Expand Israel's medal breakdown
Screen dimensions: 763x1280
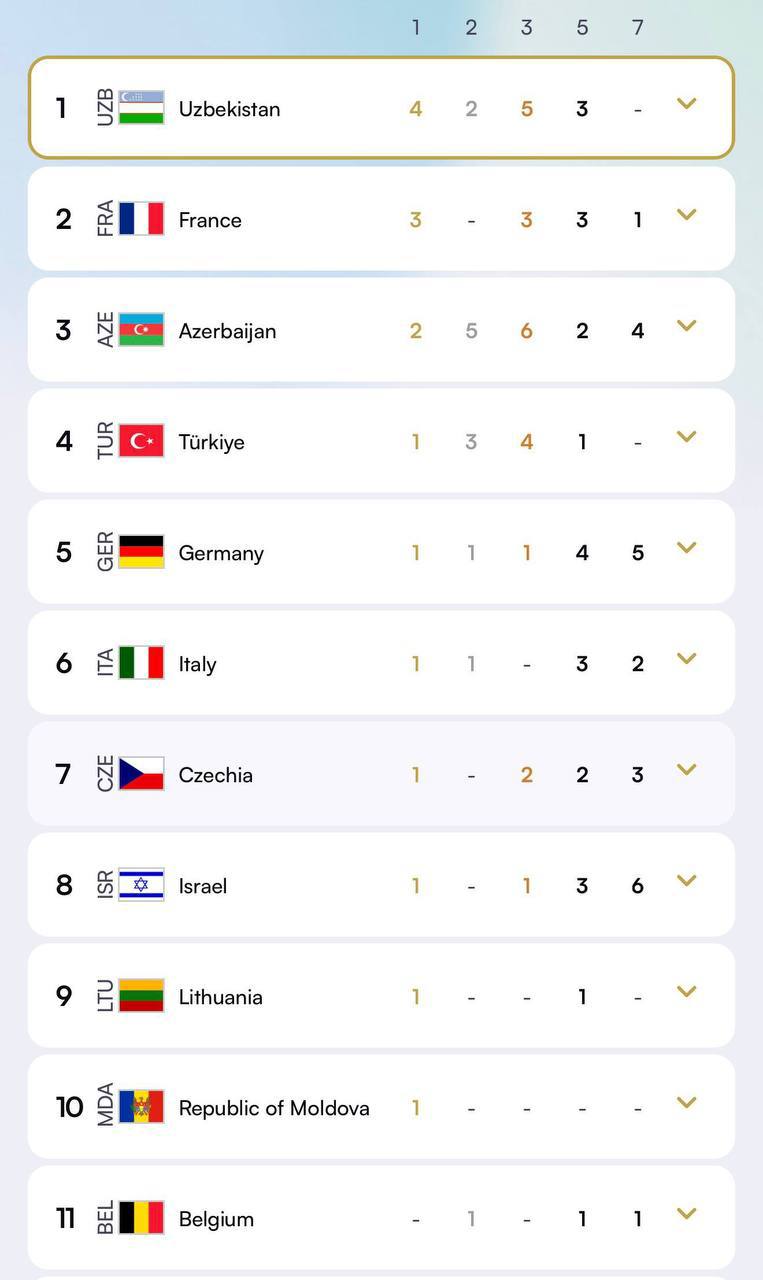(686, 881)
